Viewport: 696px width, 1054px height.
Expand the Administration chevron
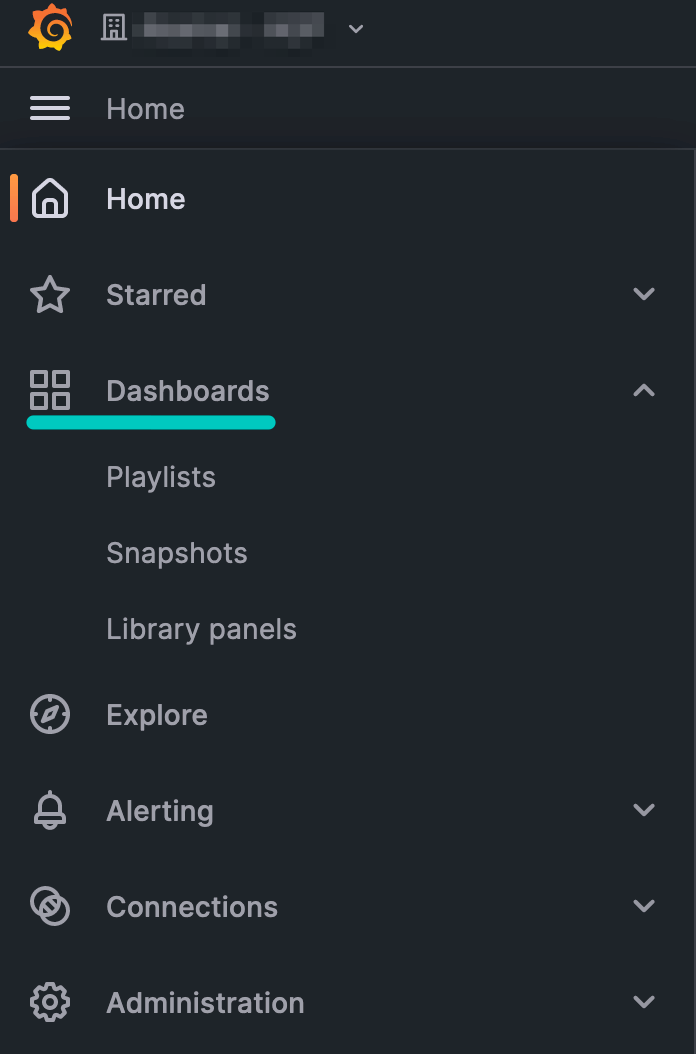click(x=644, y=1003)
